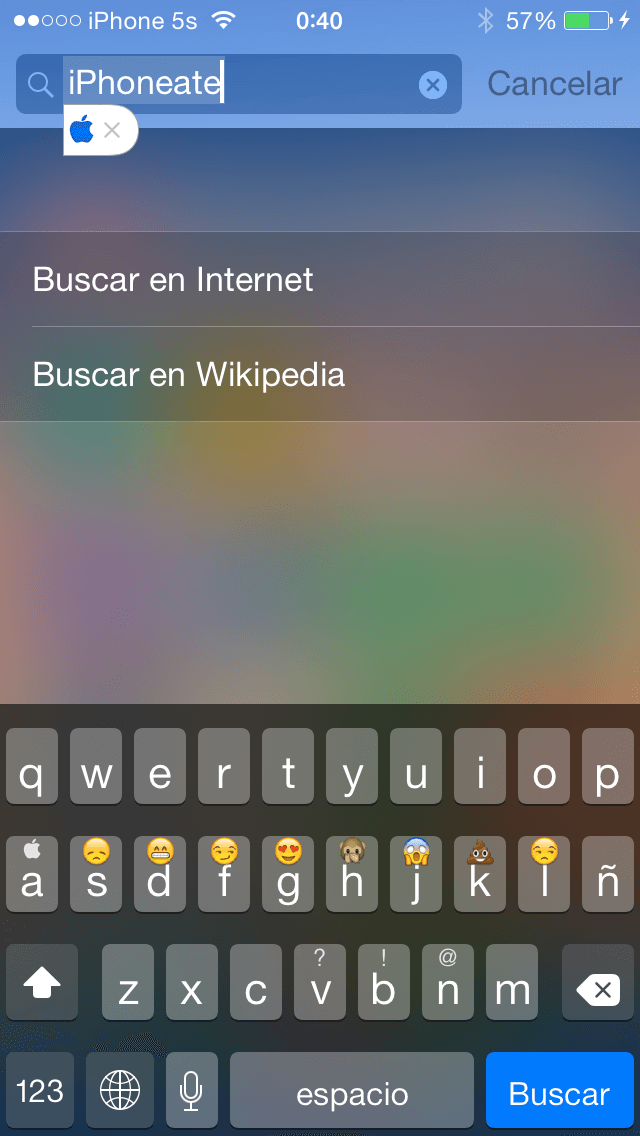Change keyboard language with globe key
Screen dimensions: 640x1136
pos(120,1093)
